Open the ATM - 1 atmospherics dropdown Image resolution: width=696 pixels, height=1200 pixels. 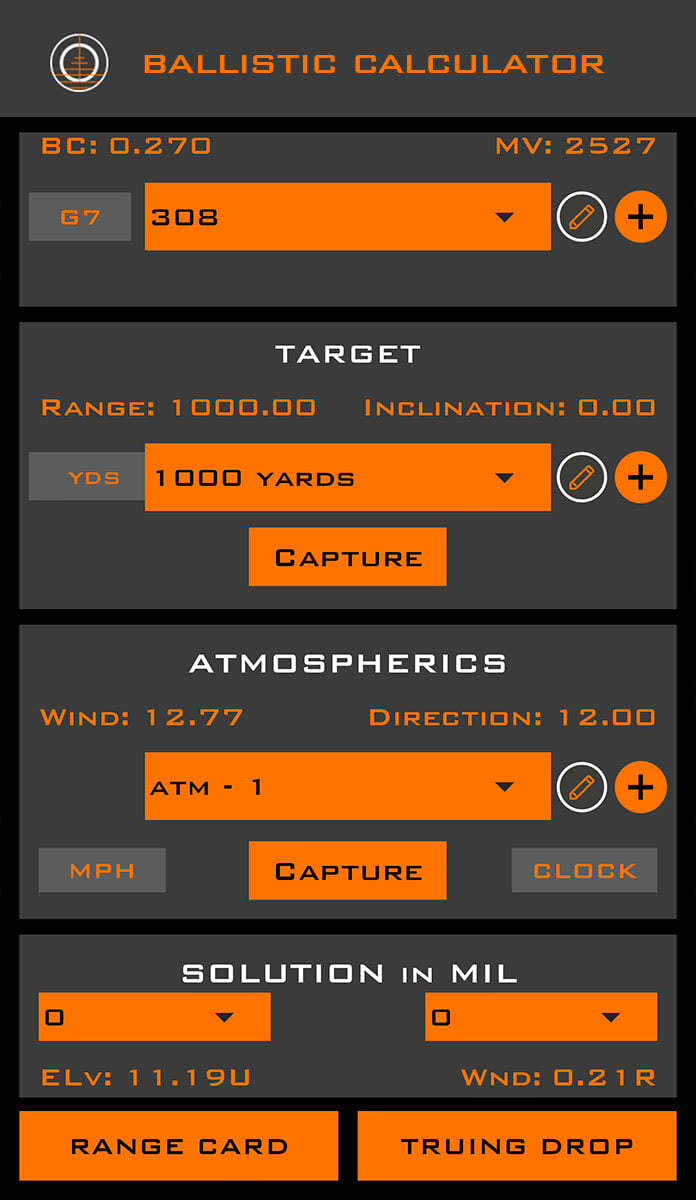[347, 786]
